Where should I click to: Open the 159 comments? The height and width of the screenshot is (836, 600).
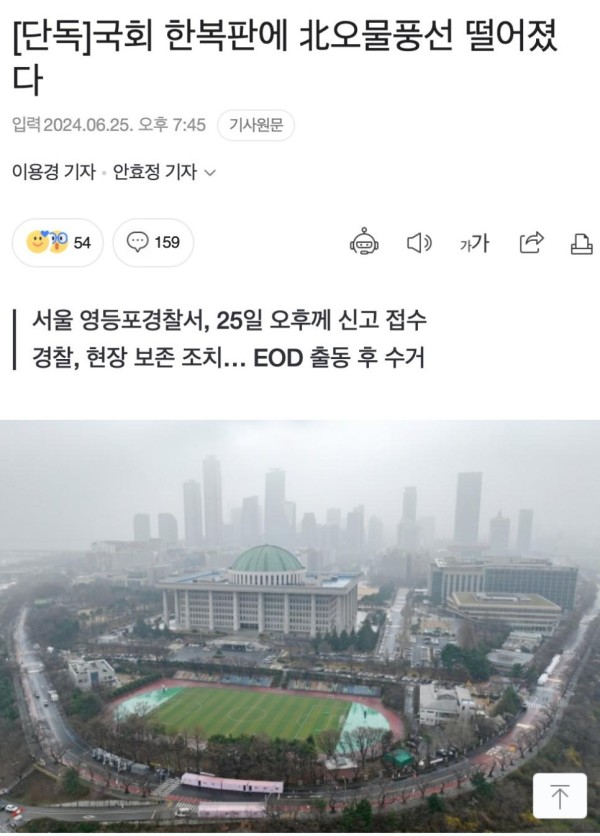point(153,242)
